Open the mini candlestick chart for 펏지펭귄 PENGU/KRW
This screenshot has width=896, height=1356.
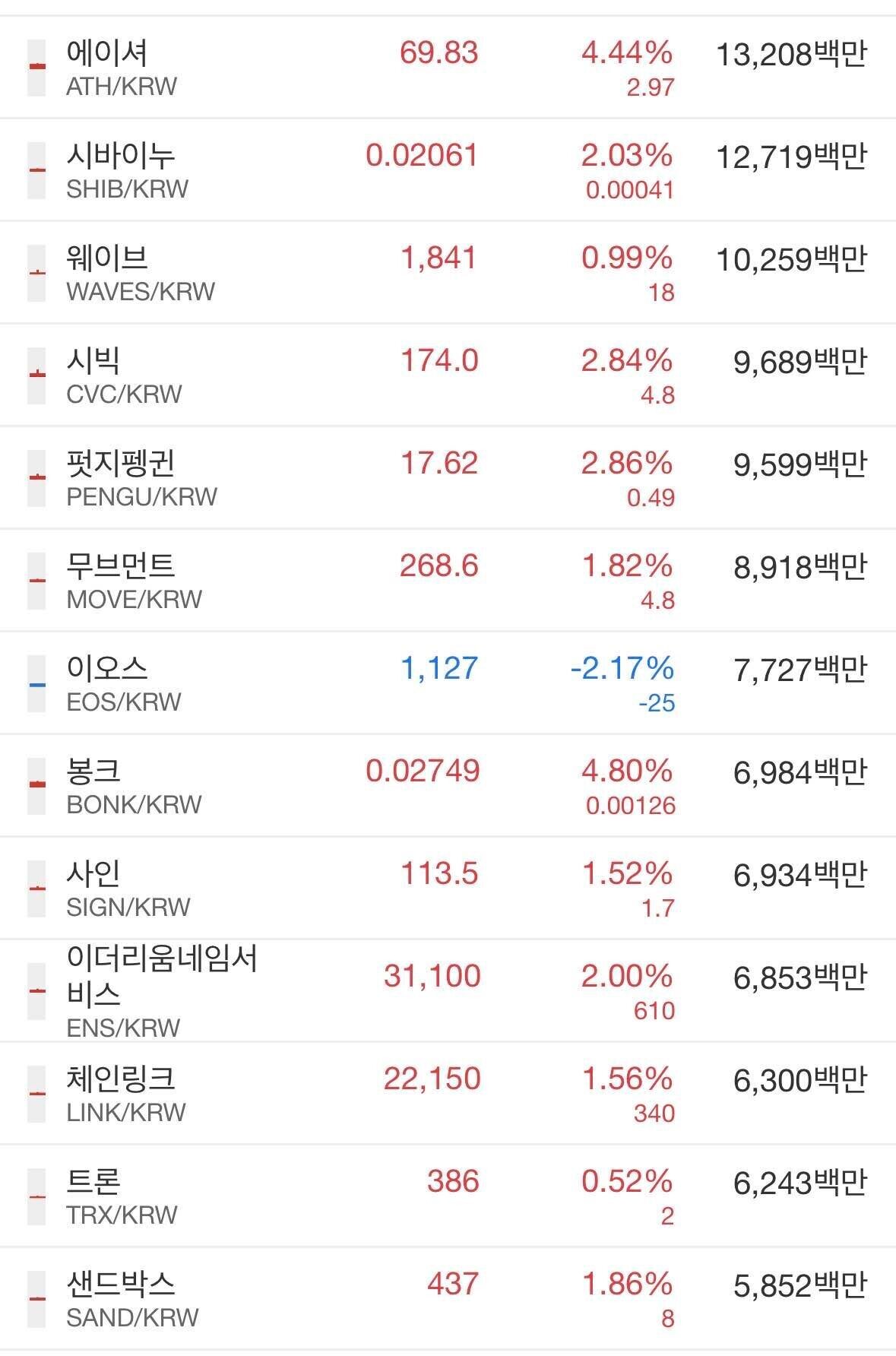click(36, 478)
